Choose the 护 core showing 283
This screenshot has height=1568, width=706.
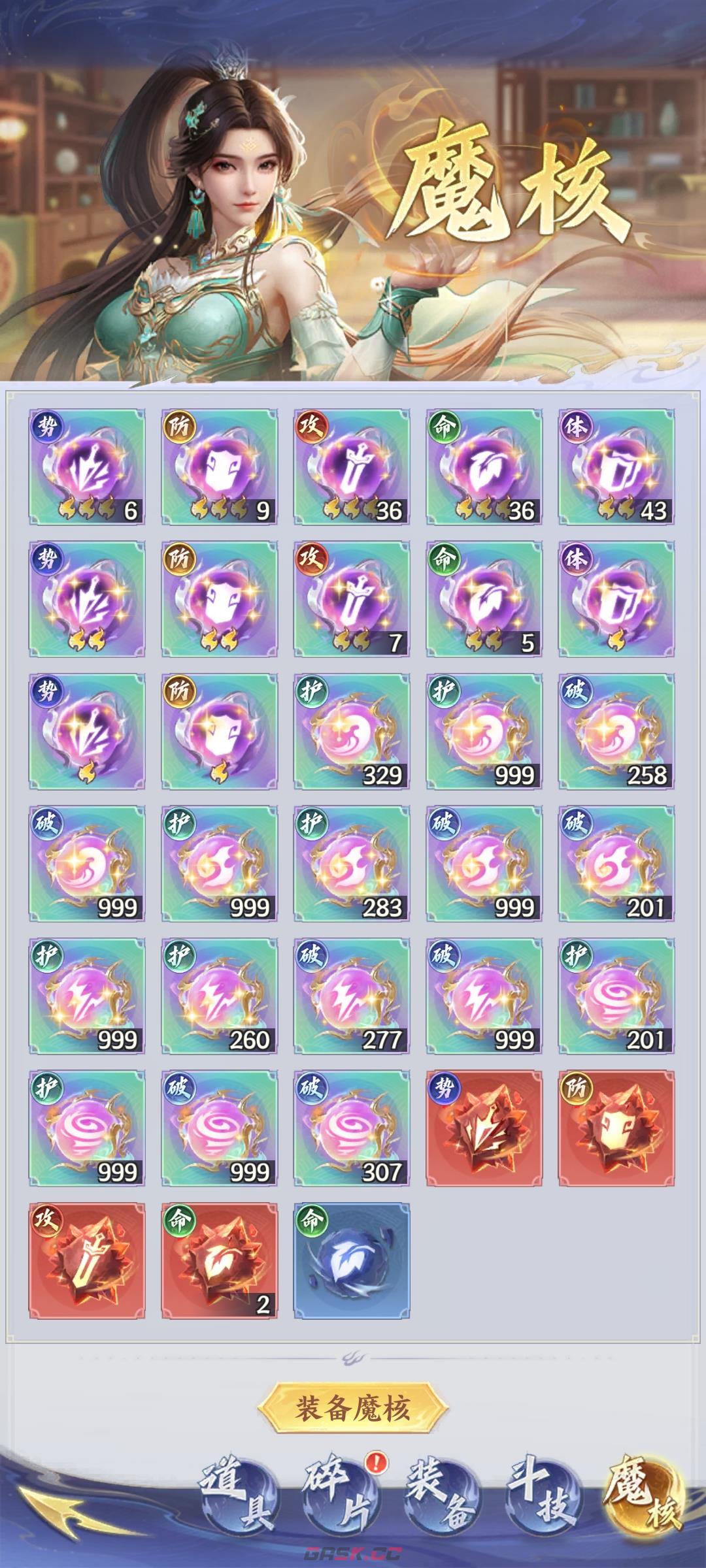[352, 864]
